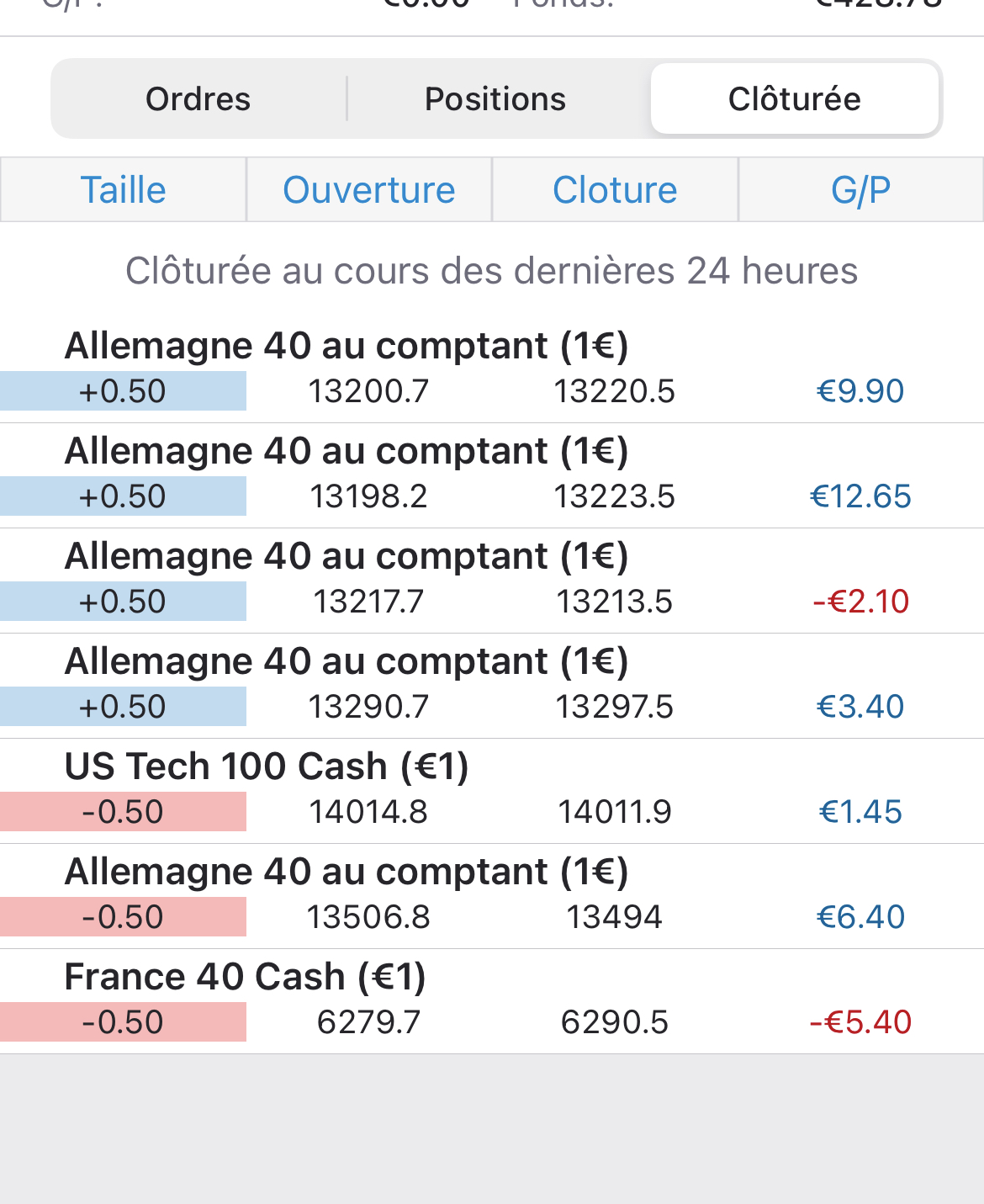Sort by the G/P column

coord(860,190)
